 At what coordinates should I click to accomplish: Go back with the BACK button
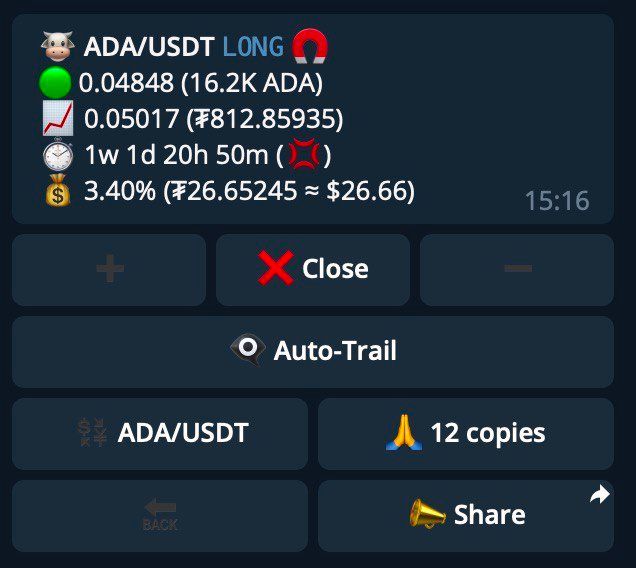point(160,516)
